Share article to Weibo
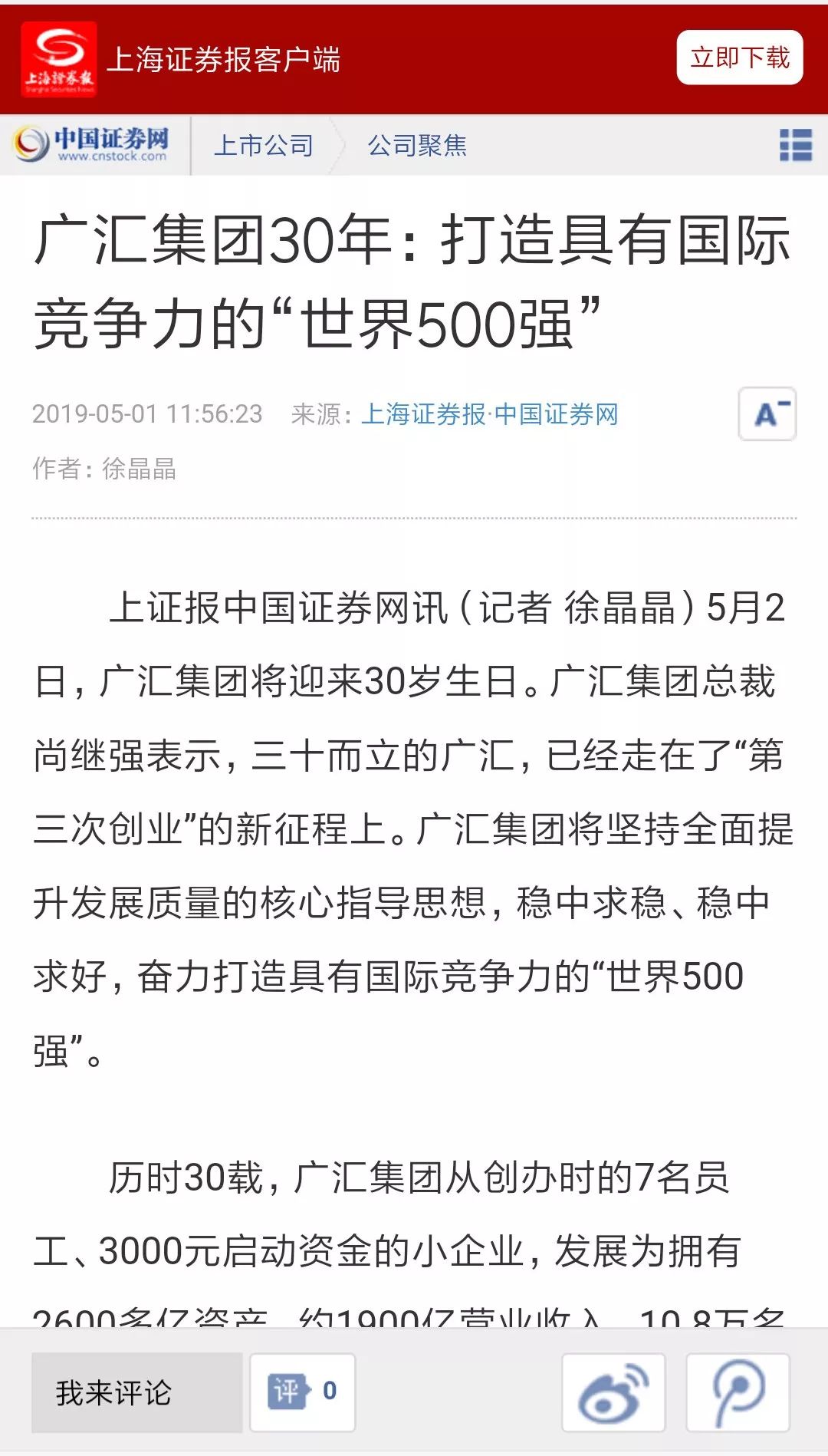The height and width of the screenshot is (1456, 828). [613, 1392]
